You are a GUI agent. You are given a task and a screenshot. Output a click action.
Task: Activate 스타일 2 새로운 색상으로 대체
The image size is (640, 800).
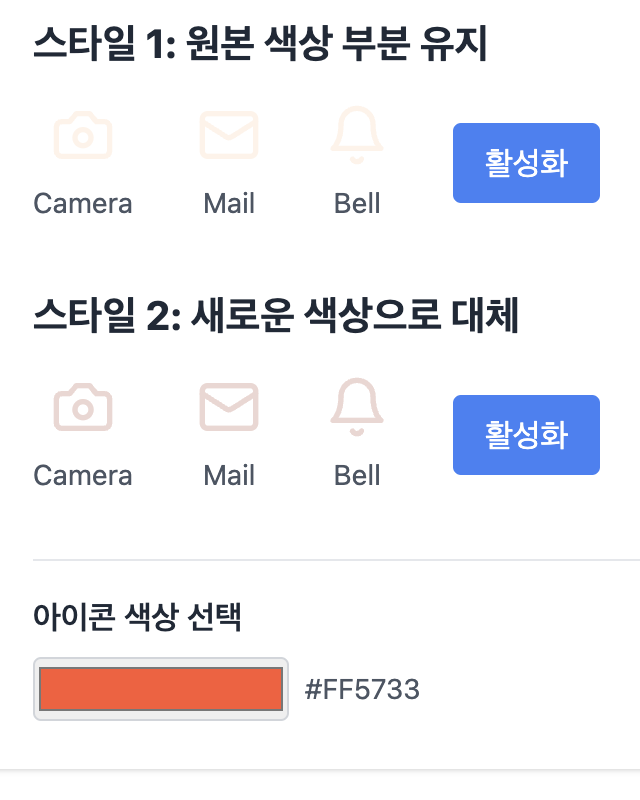click(526, 435)
